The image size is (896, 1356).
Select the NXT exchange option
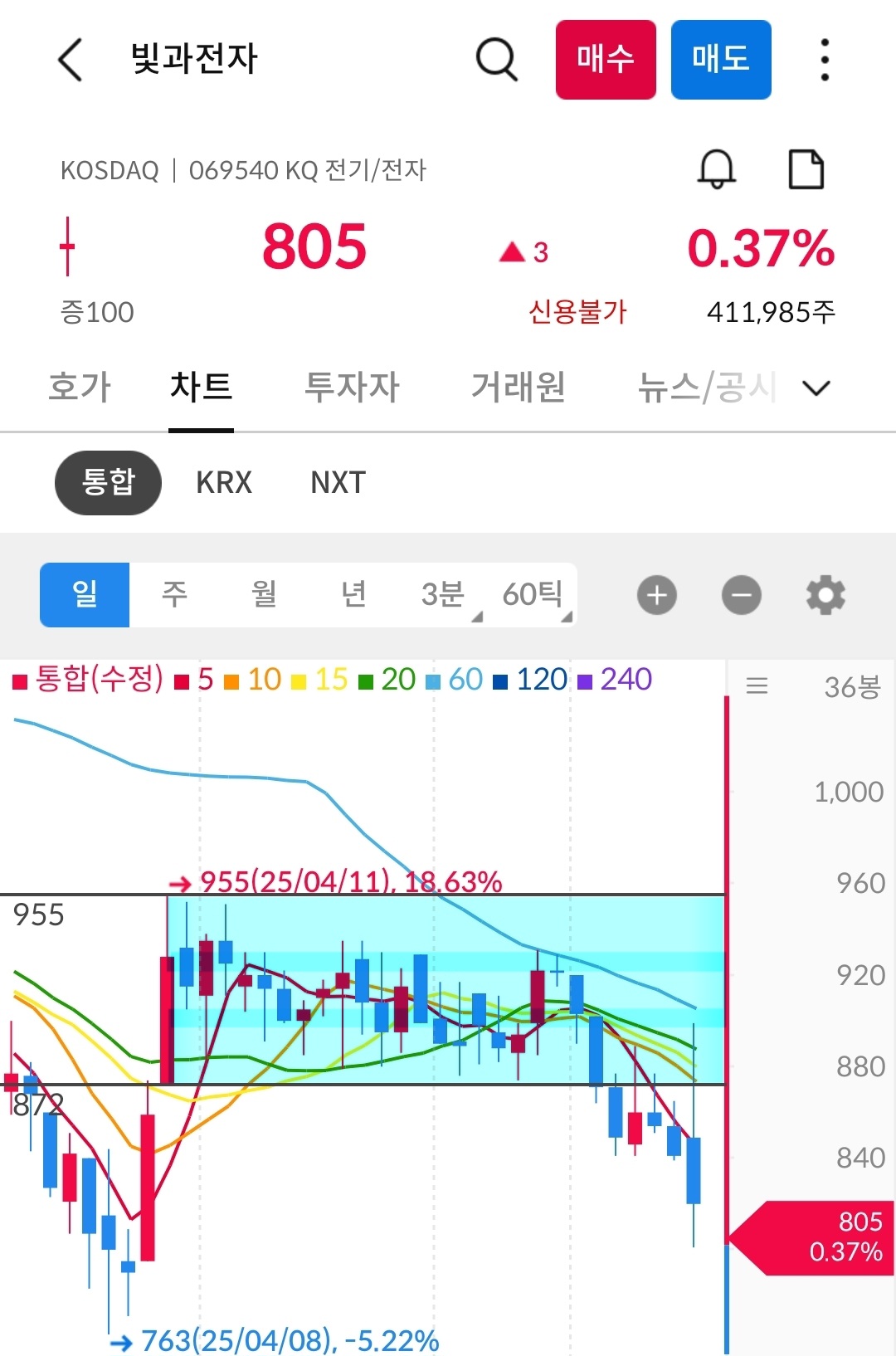pyautogui.click(x=335, y=482)
